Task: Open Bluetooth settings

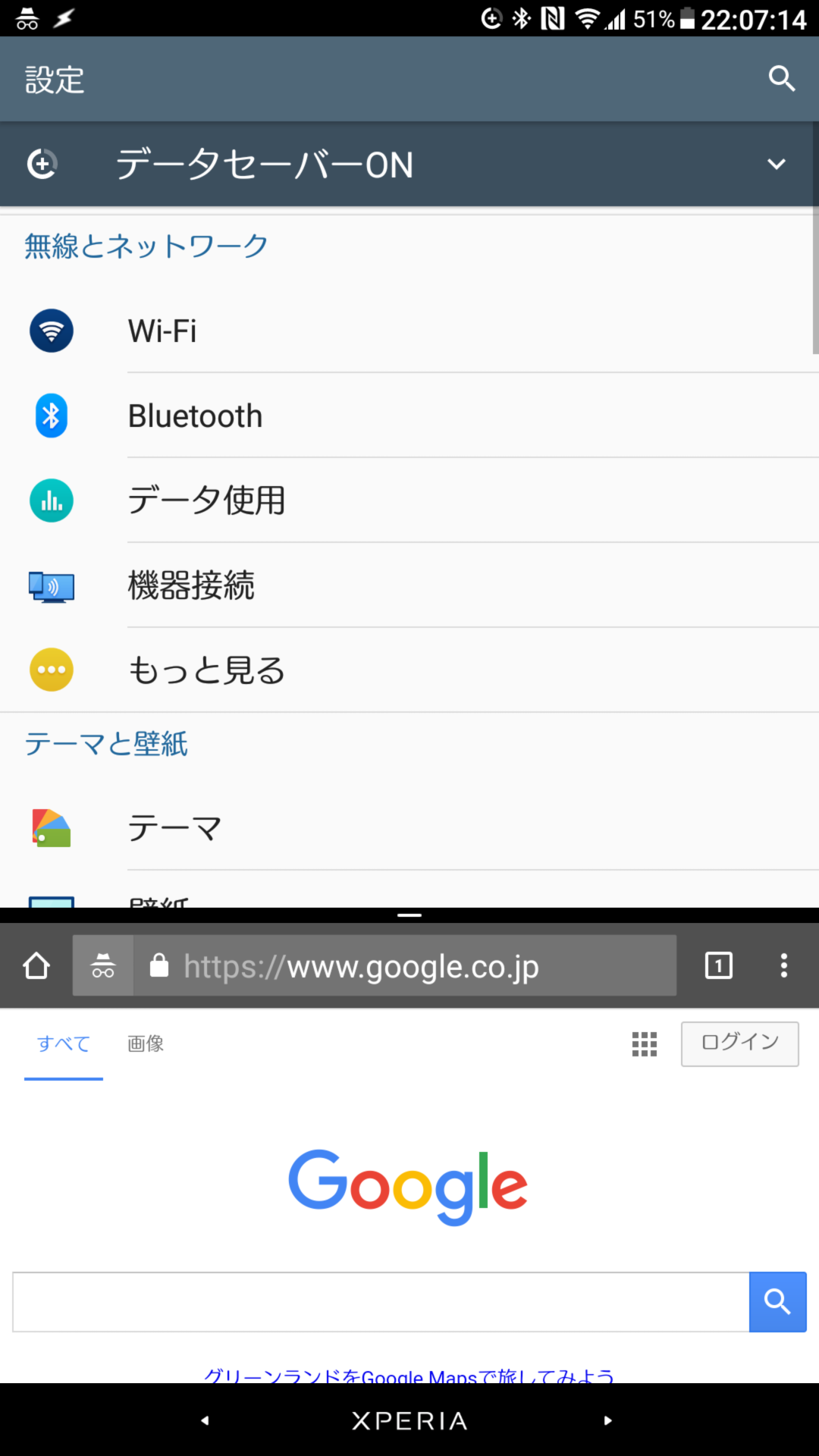Action: (x=51, y=416)
